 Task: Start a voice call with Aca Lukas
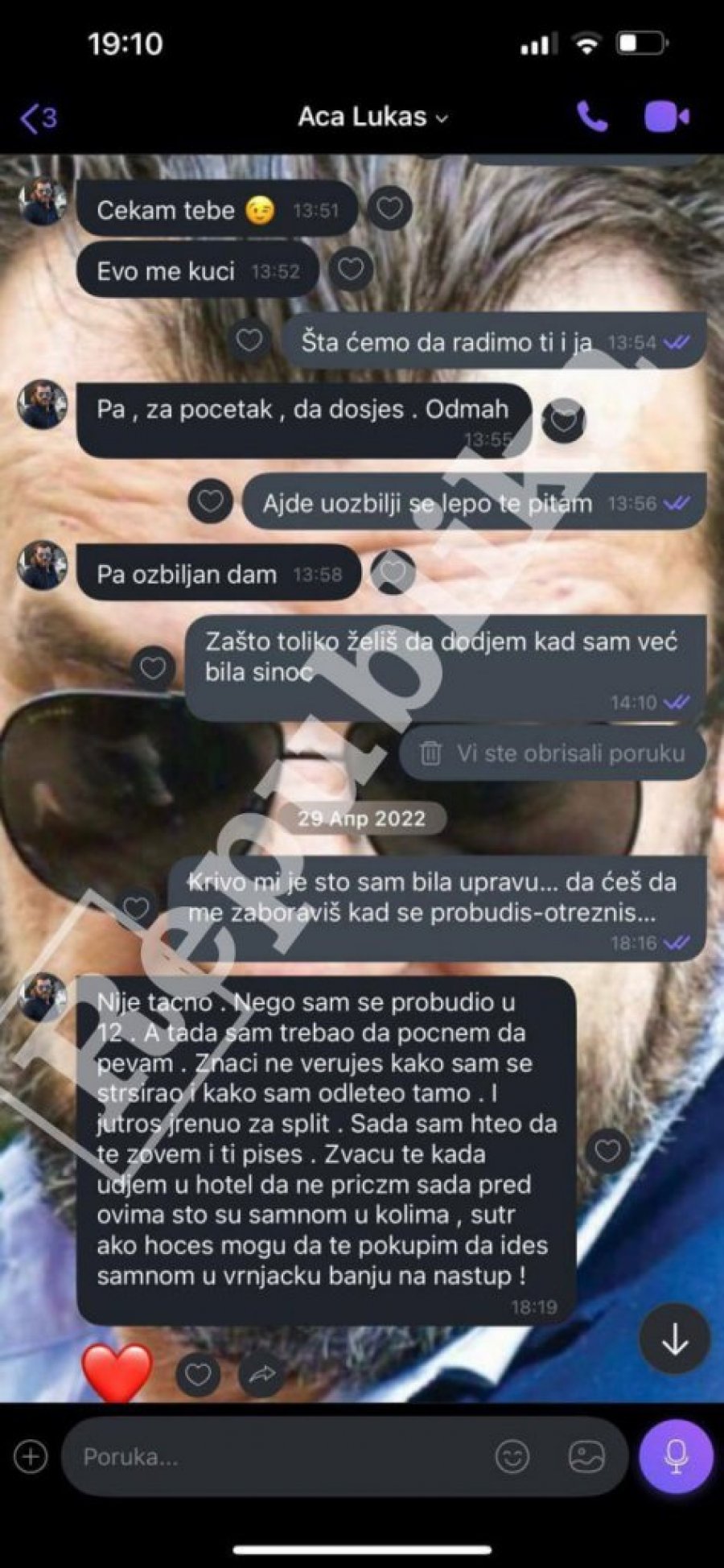593,118
